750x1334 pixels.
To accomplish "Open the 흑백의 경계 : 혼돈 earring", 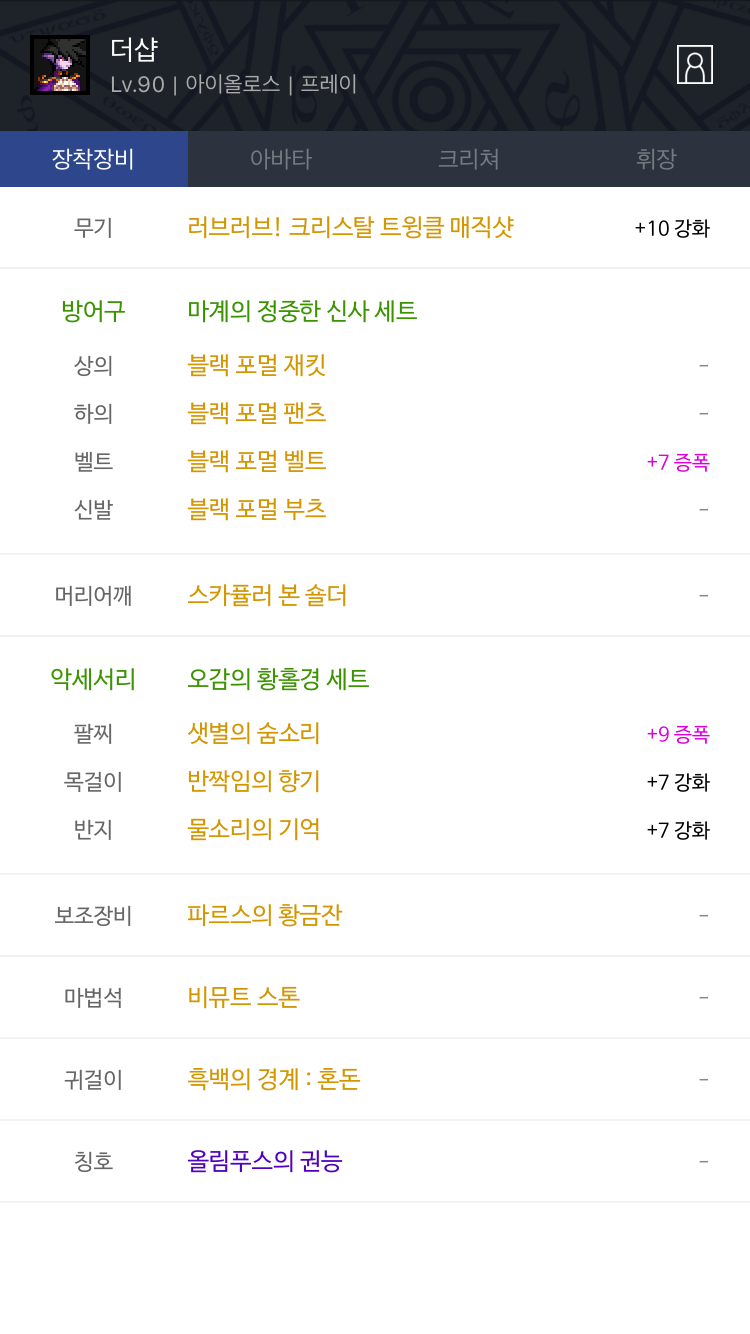I will (x=274, y=1080).
